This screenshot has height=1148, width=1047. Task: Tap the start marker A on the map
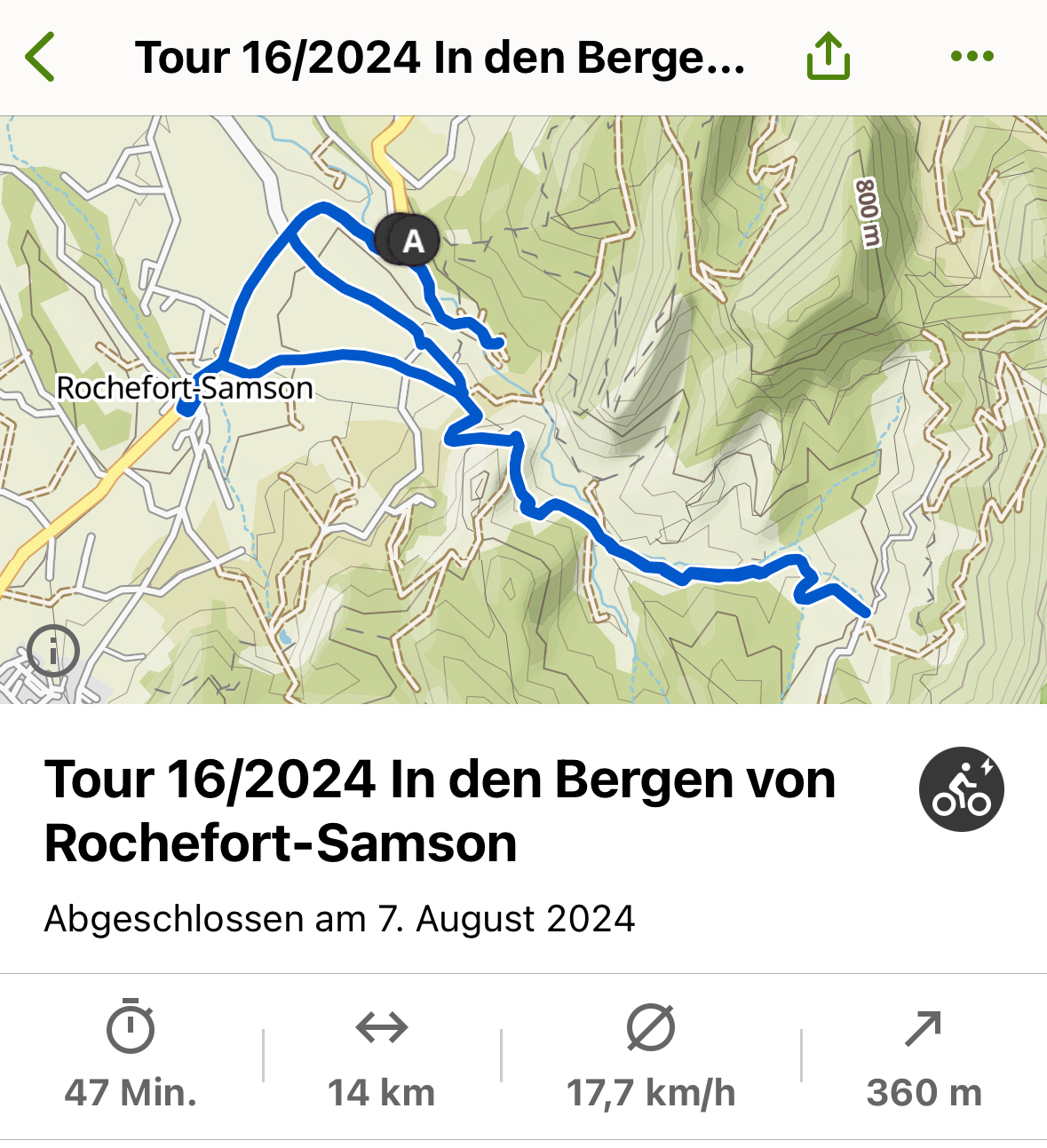413,241
